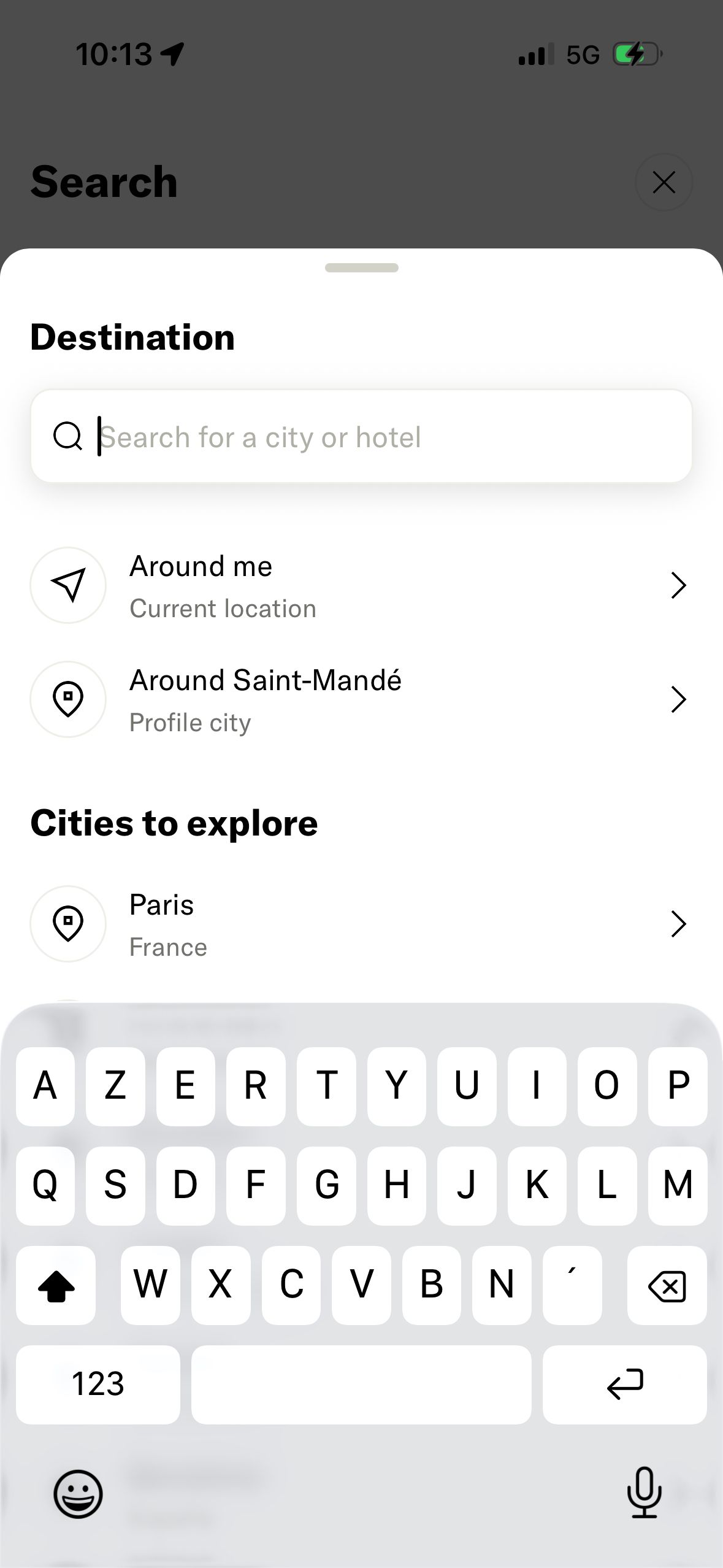Image resolution: width=723 pixels, height=1568 pixels.
Task: Tap the map pin icon for Around Saint-Mandé
Action: tap(68, 699)
